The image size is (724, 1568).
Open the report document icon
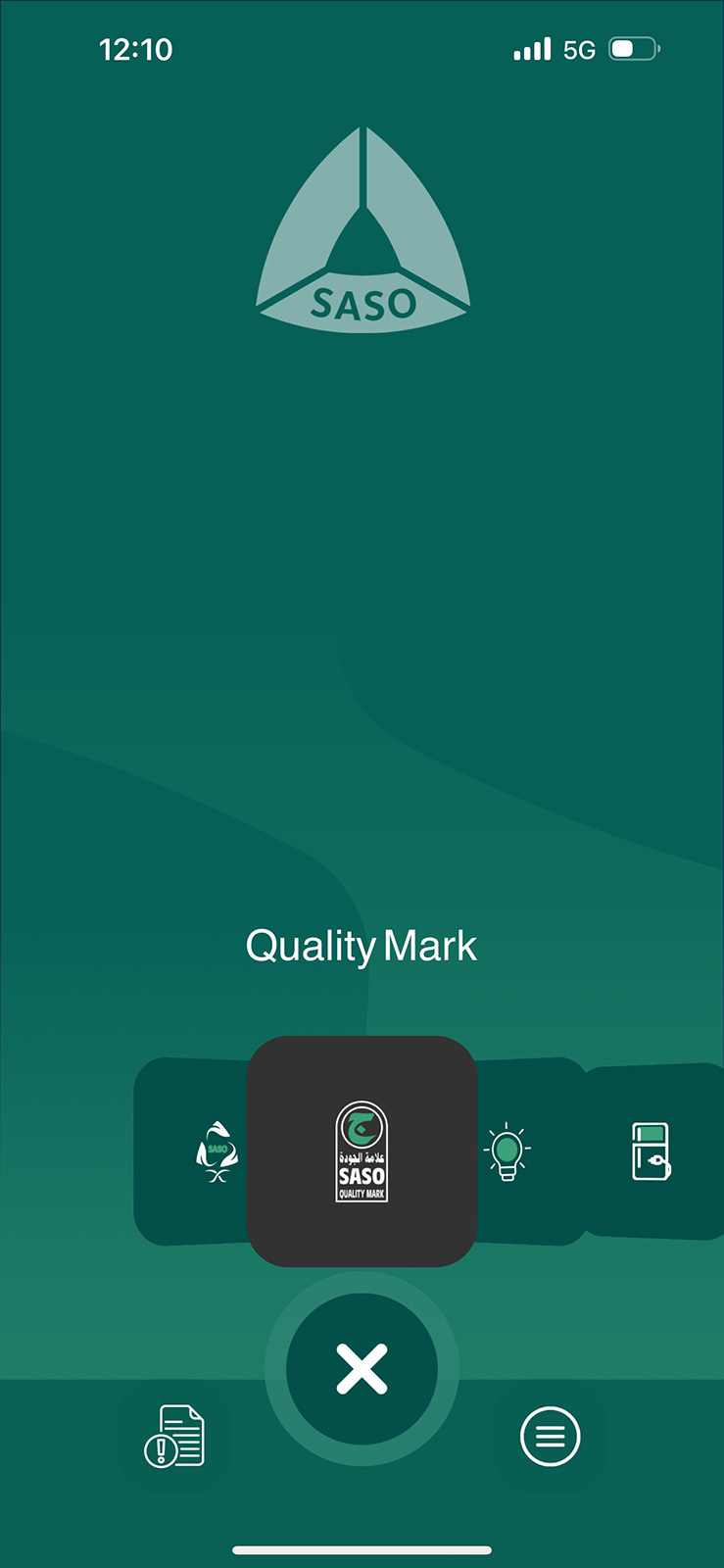[x=174, y=1437]
